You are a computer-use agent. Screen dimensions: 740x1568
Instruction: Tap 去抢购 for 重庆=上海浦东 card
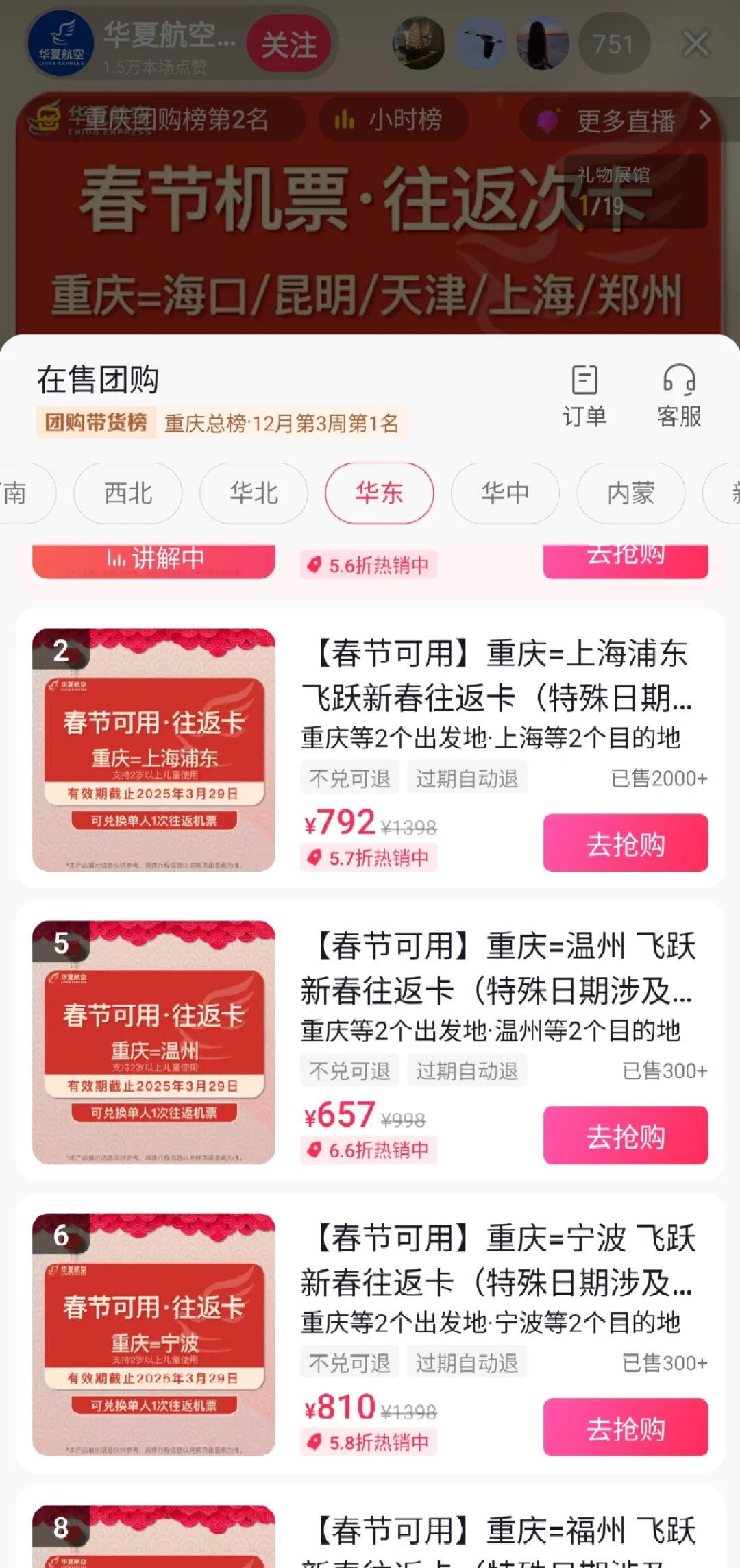click(625, 843)
